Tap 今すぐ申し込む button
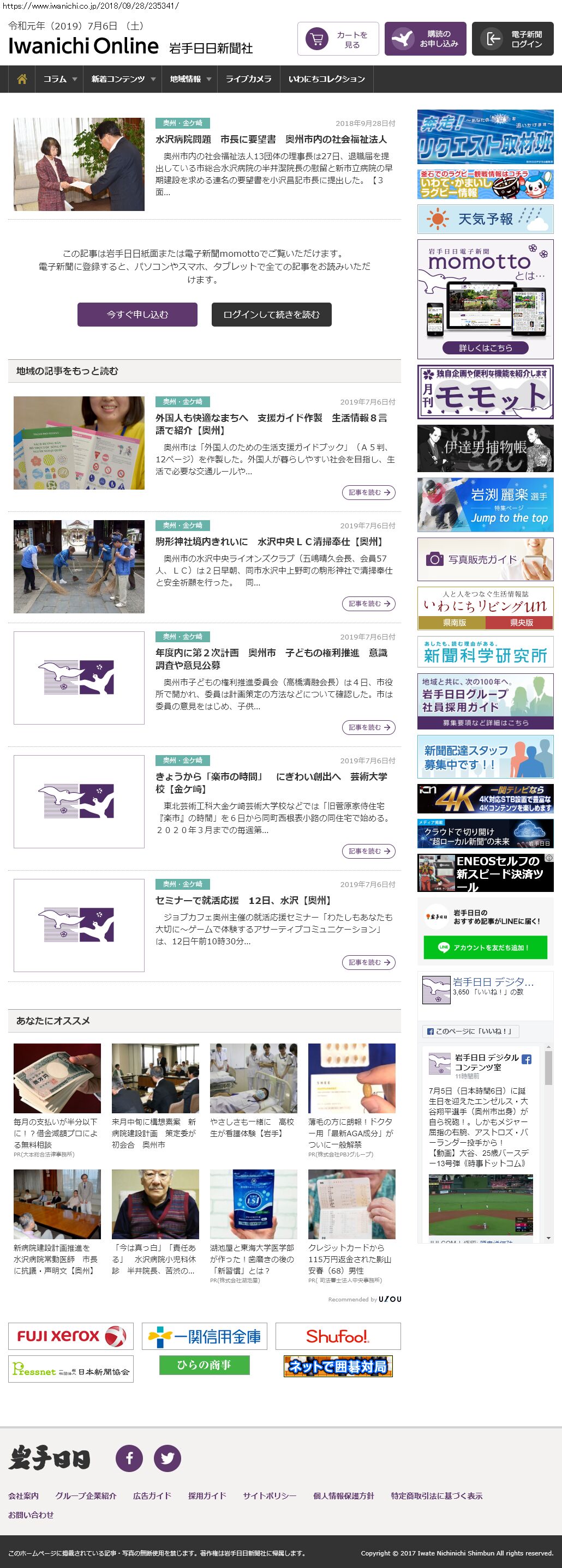The width and height of the screenshot is (562, 1568). (x=137, y=315)
